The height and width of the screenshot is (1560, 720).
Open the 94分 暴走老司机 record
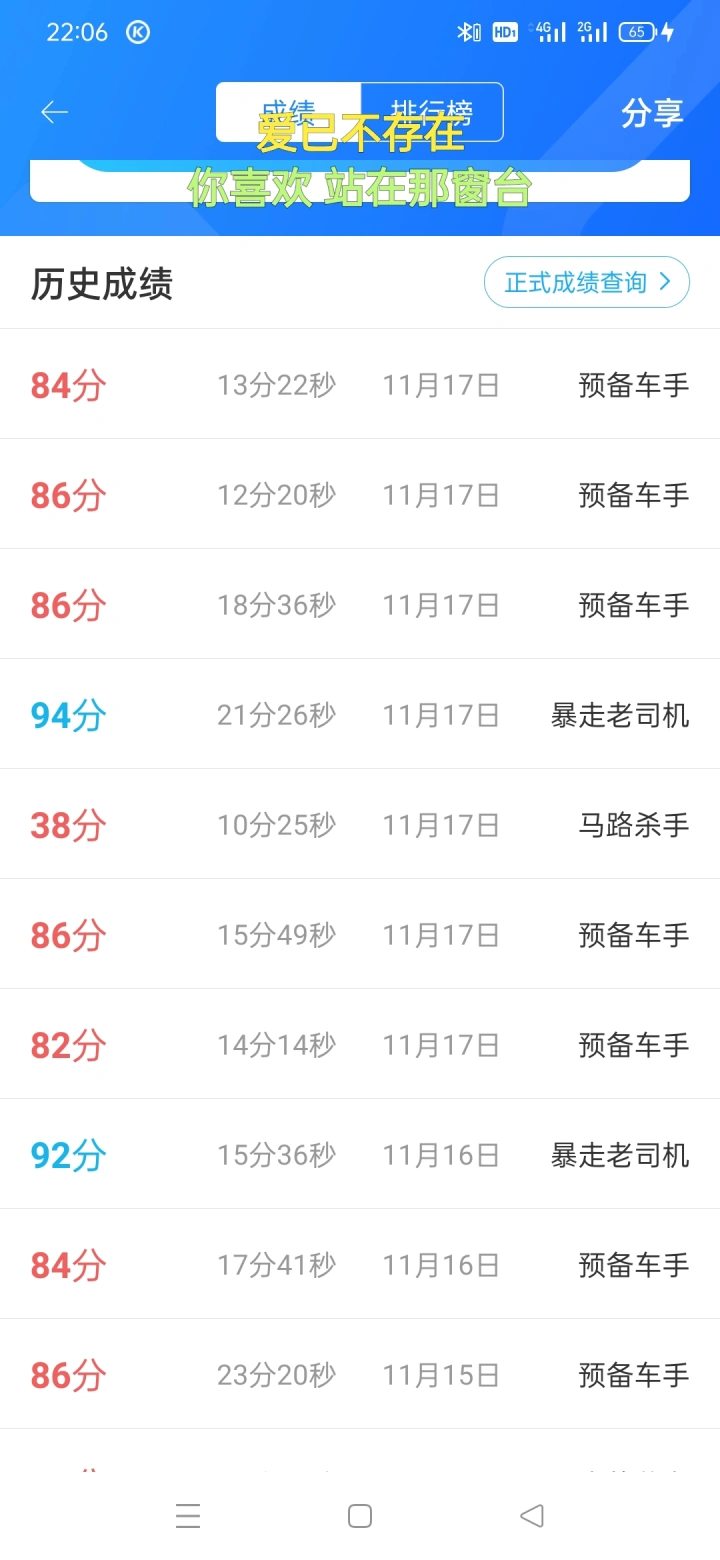[360, 715]
